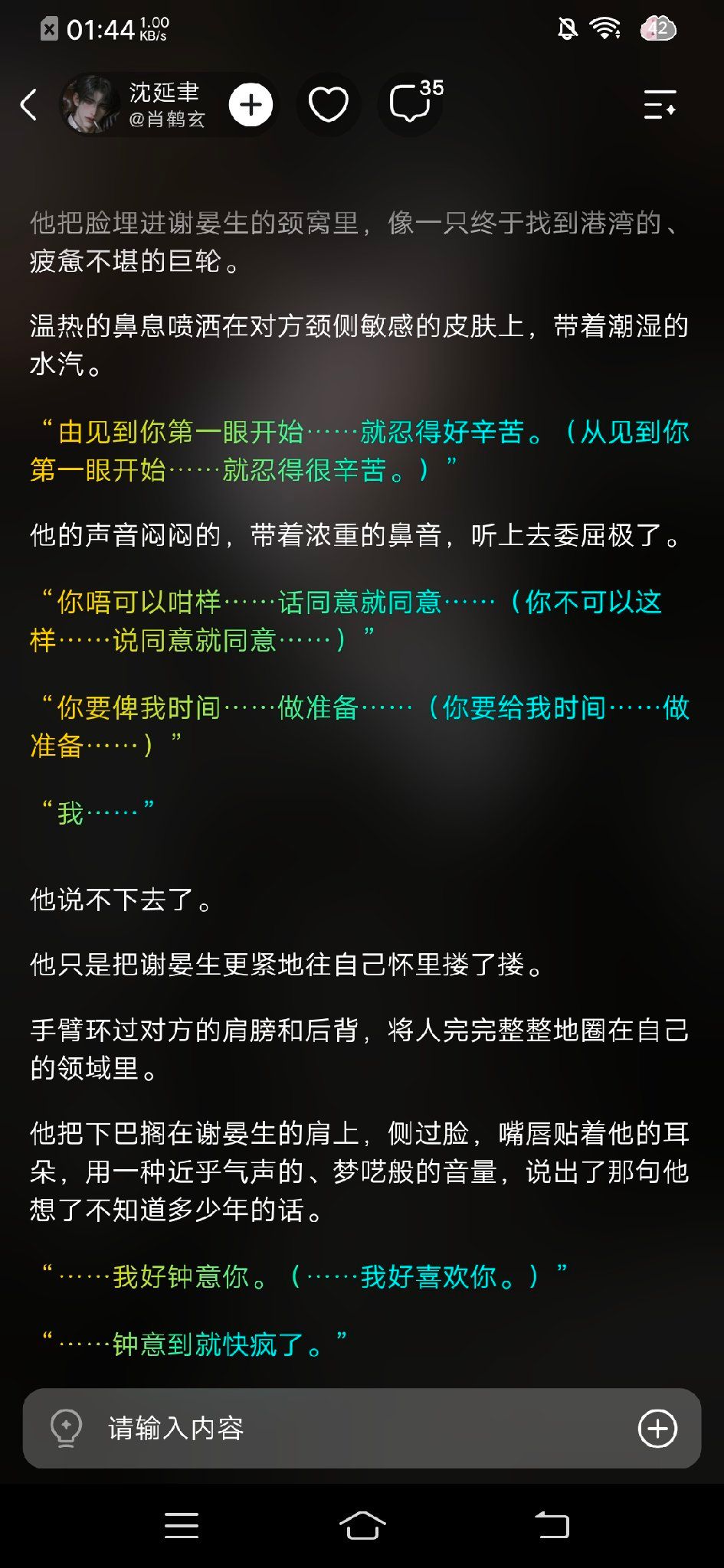
Task: Go back using the top-left arrow
Action: [29, 105]
